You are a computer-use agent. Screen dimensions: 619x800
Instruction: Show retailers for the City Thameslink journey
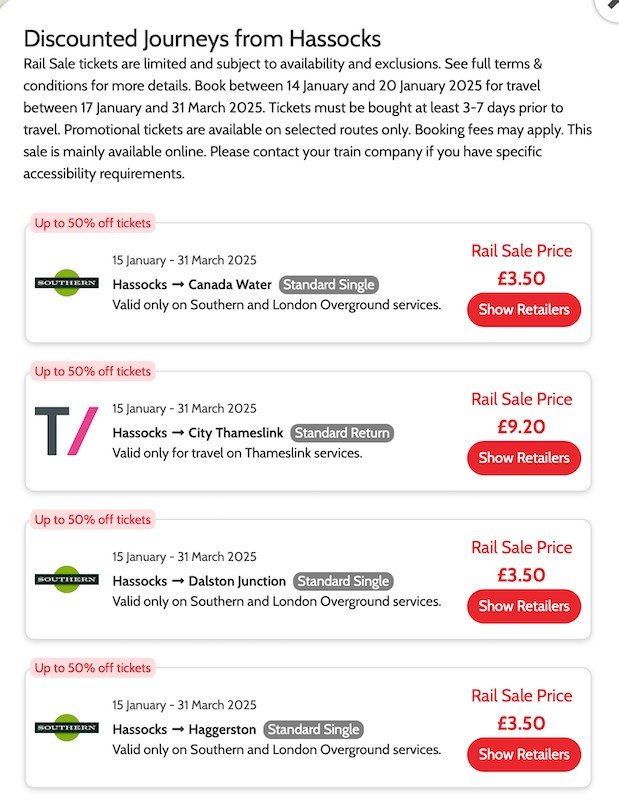[x=523, y=458]
